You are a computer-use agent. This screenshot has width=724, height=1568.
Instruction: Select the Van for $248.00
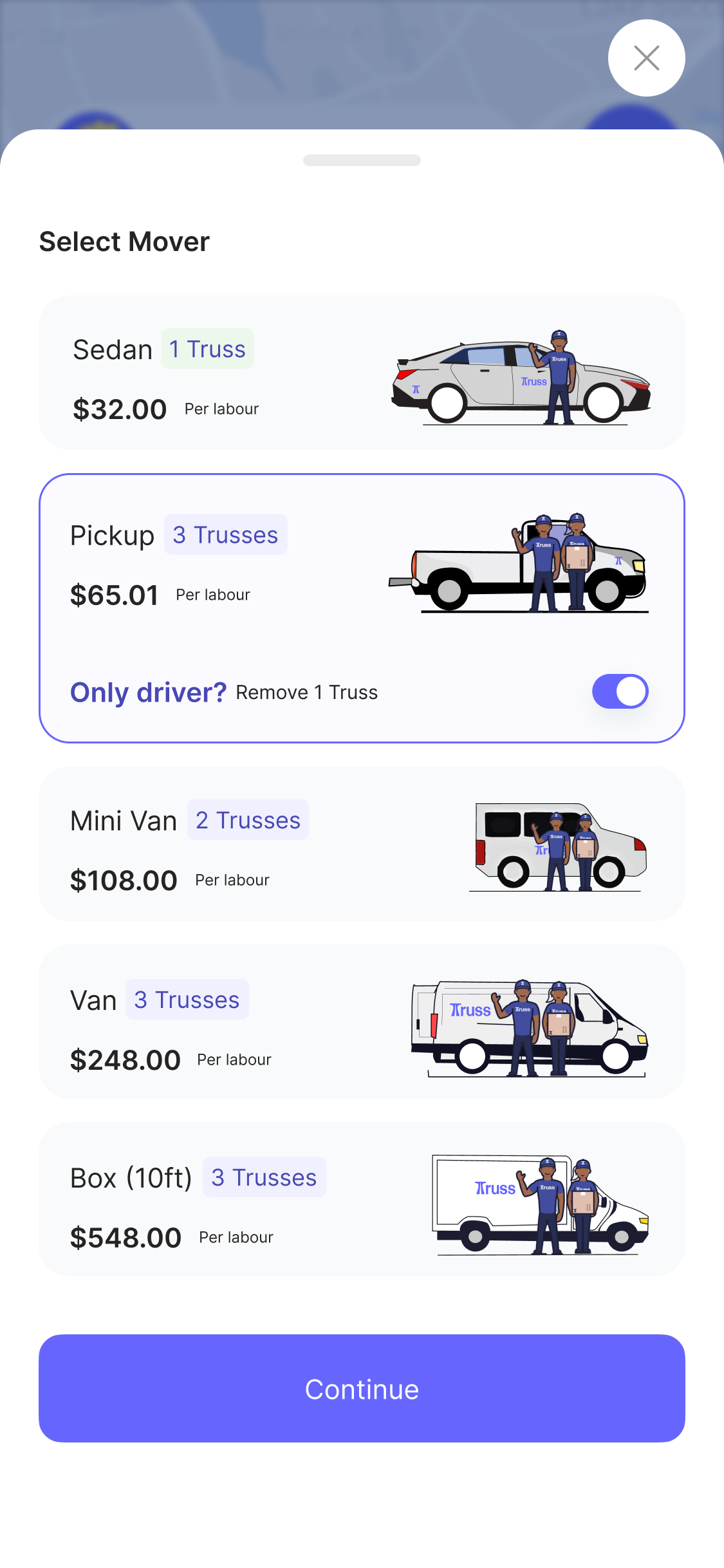[x=362, y=1022]
